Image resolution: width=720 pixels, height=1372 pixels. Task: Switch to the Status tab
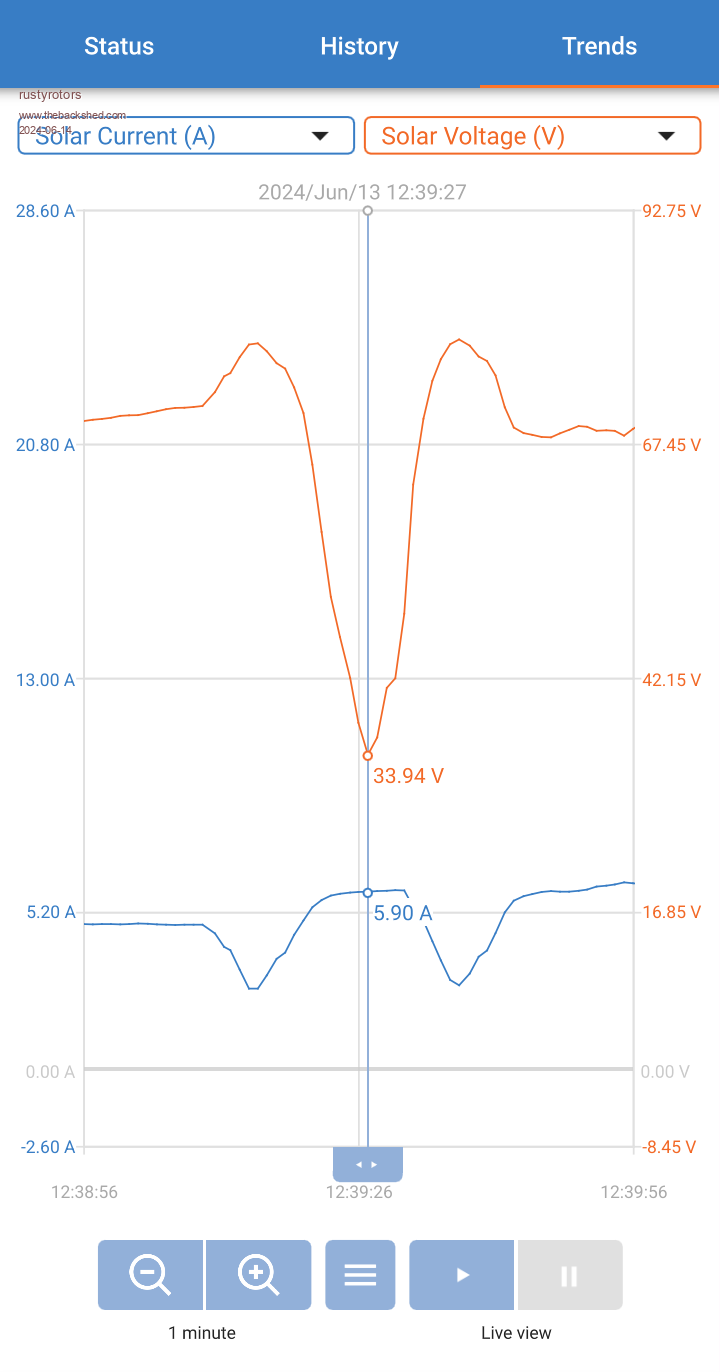tap(119, 46)
